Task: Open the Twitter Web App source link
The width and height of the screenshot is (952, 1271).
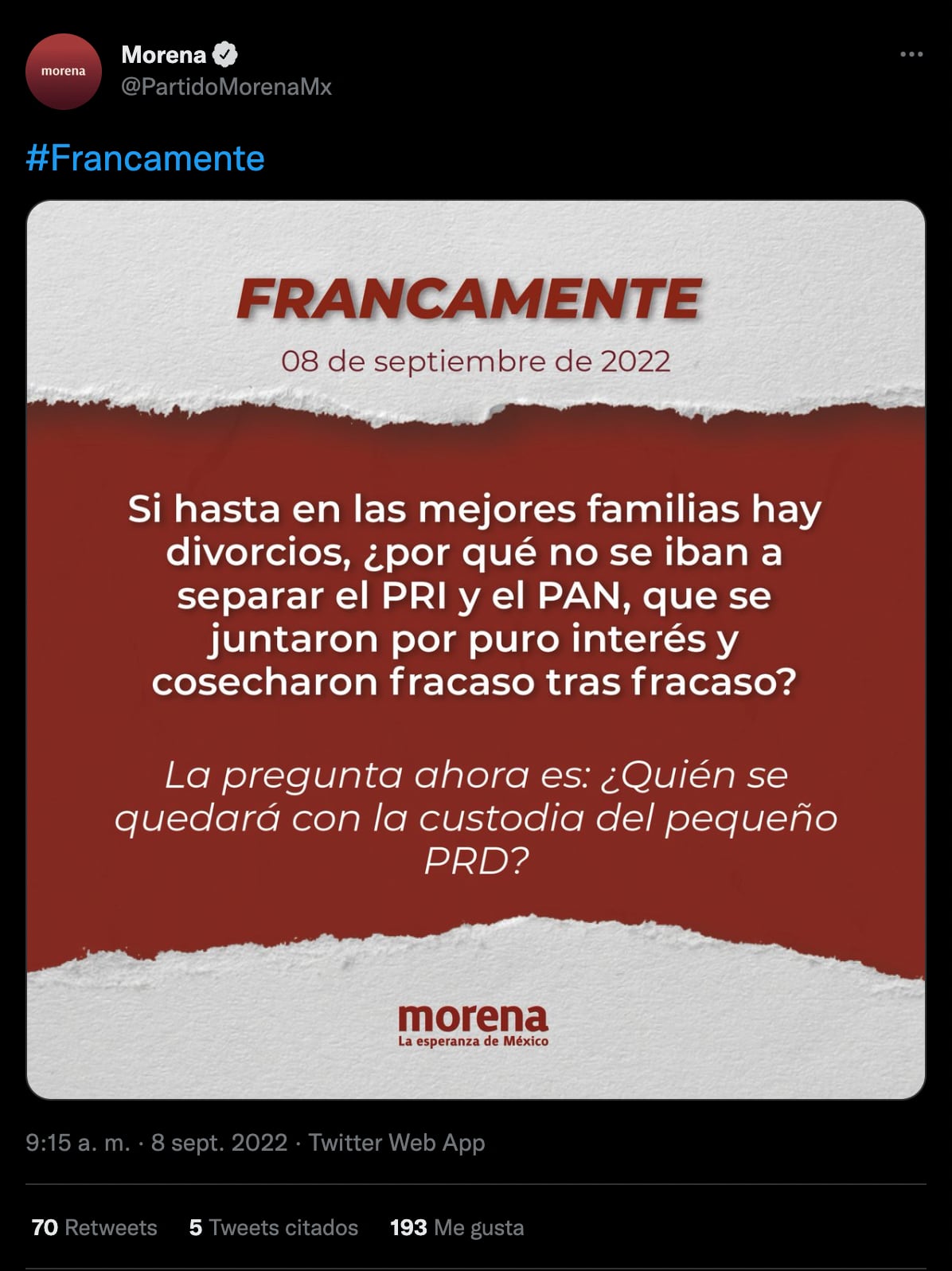Action: tap(396, 1142)
